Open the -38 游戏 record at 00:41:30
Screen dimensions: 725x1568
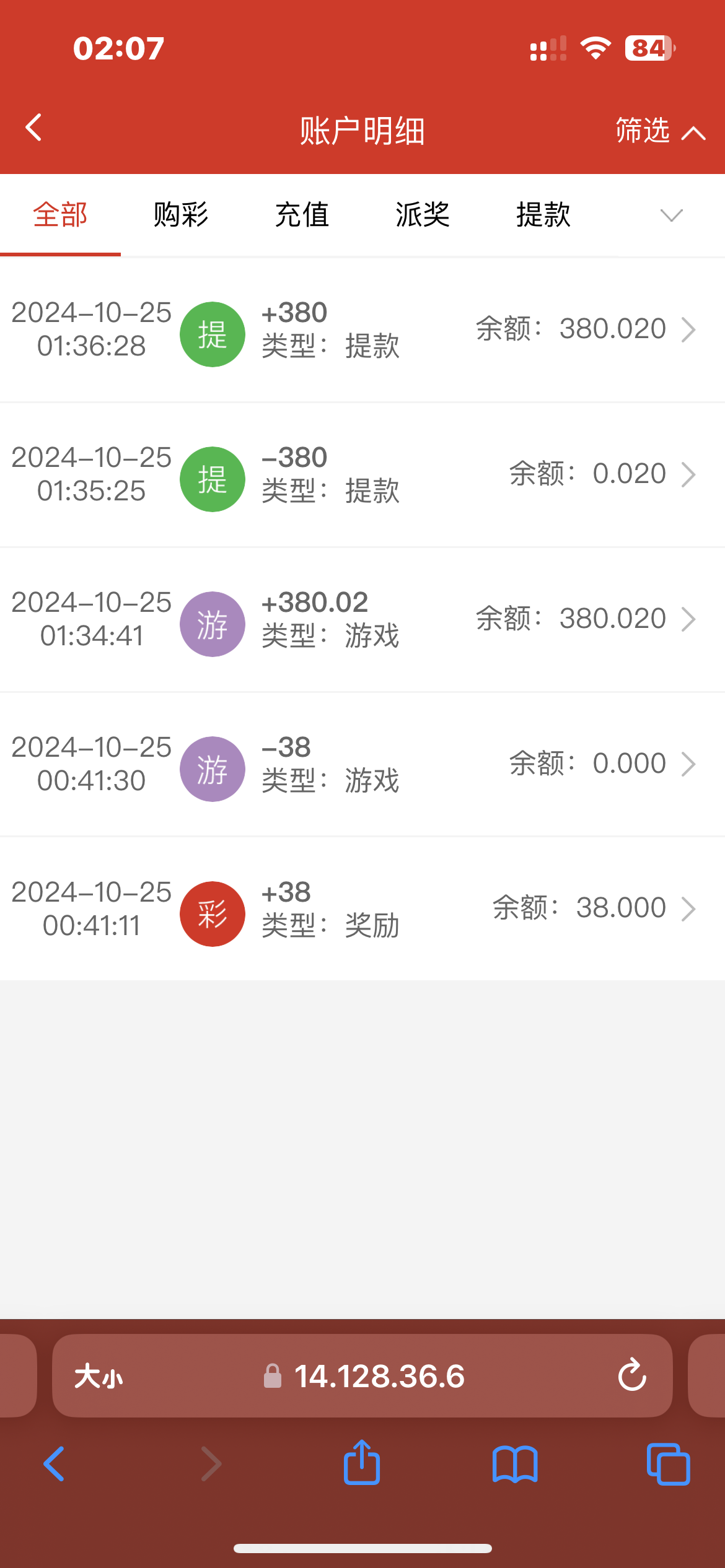(x=362, y=764)
